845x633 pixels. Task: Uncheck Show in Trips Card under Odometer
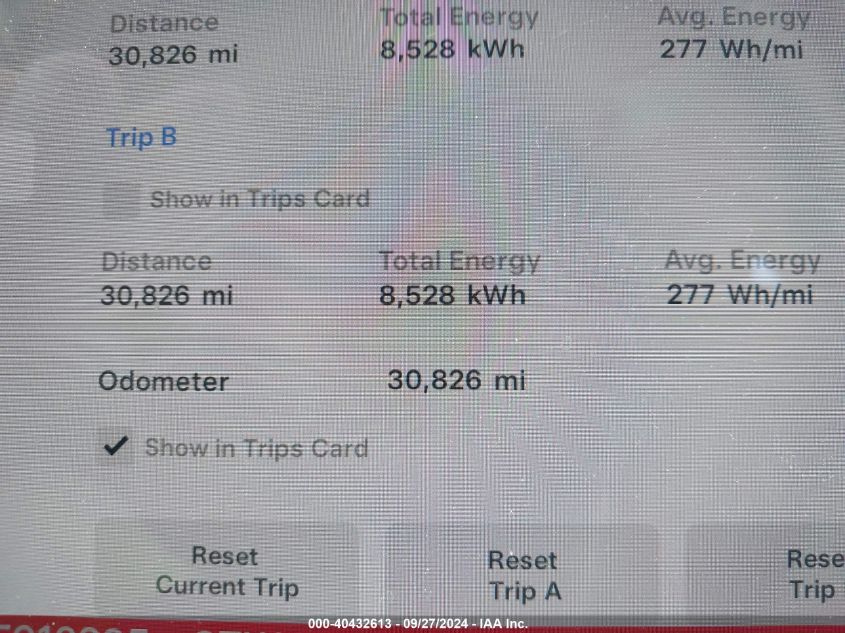click(x=117, y=447)
